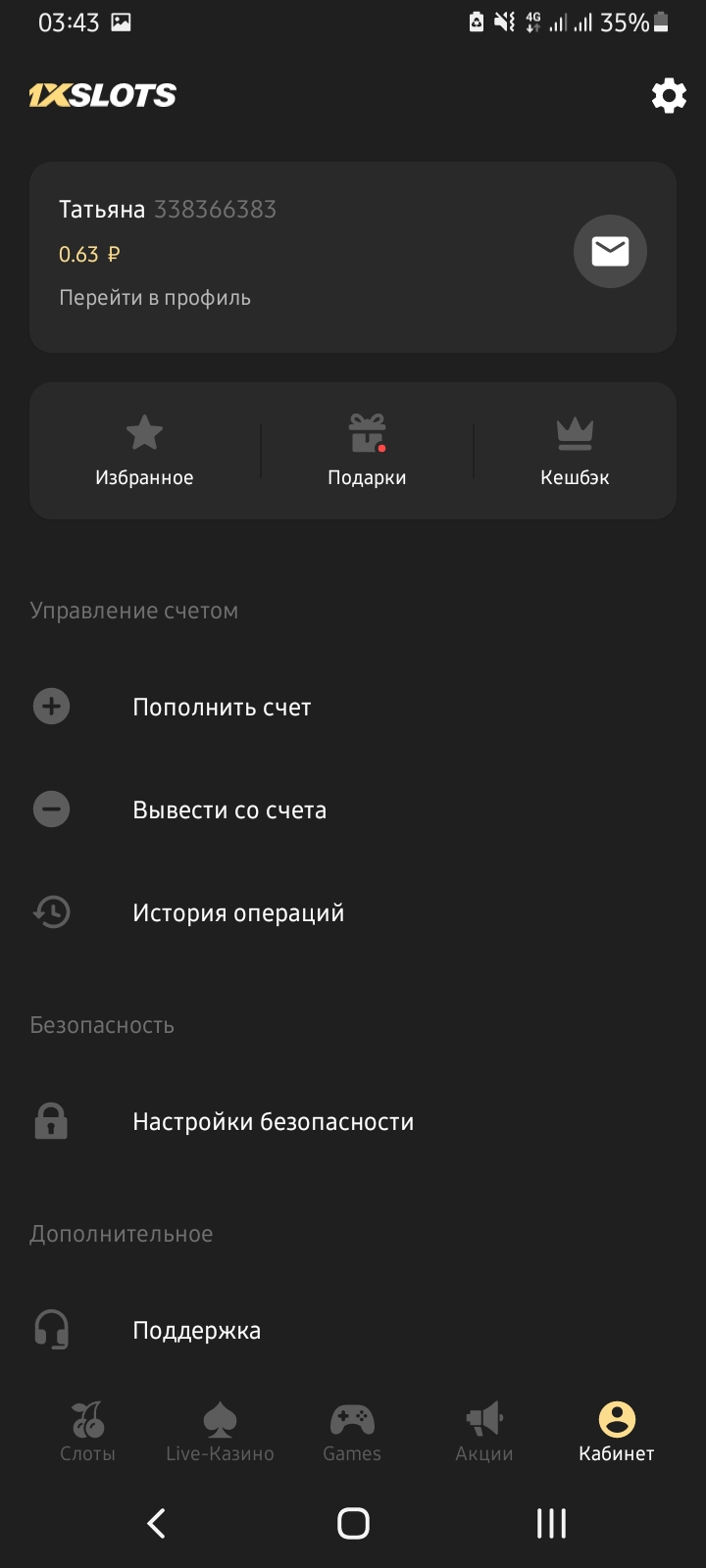Open the messages envelope icon
The image size is (706, 1568).
point(610,252)
